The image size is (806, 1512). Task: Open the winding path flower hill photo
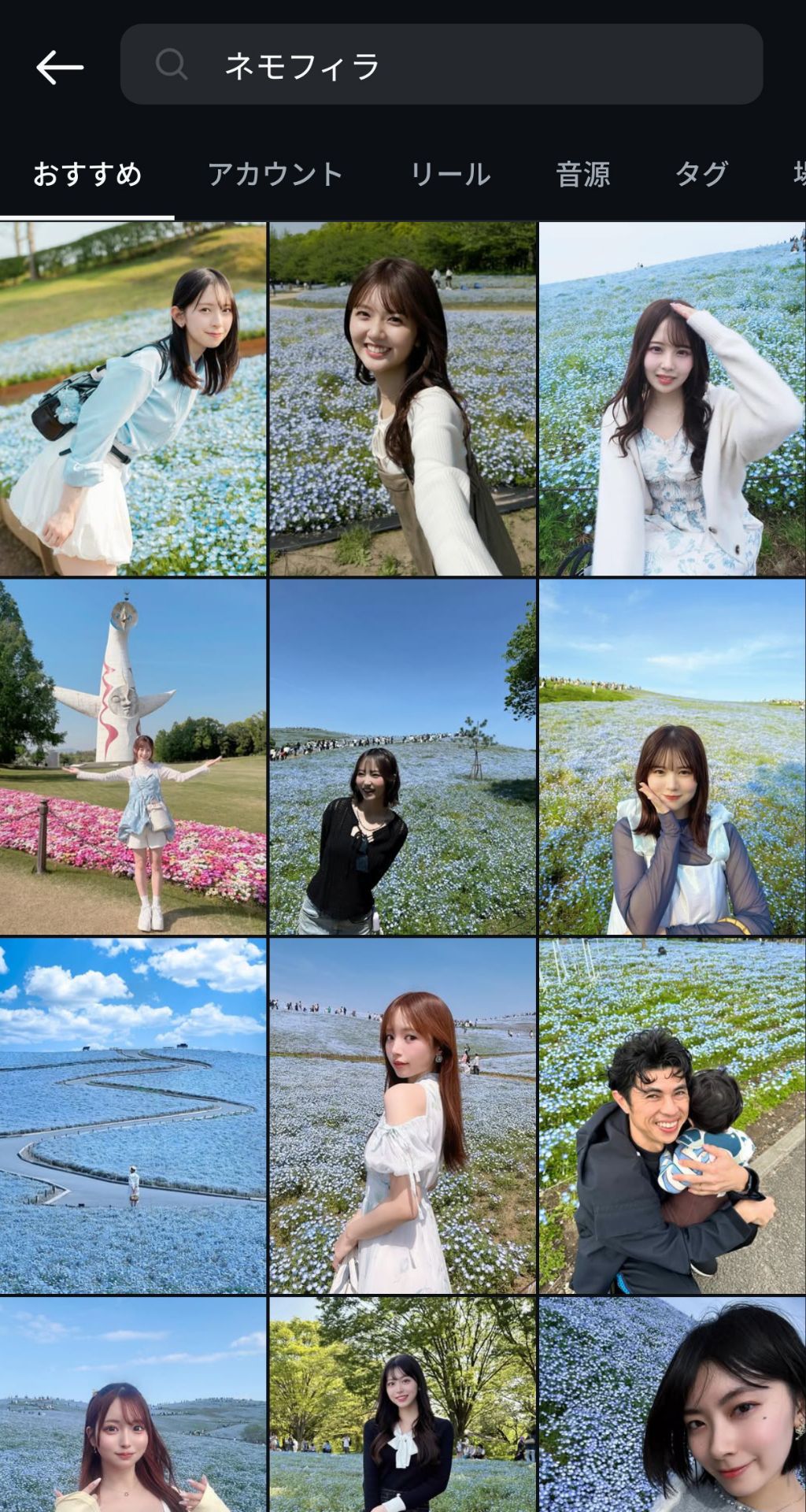point(133,1116)
